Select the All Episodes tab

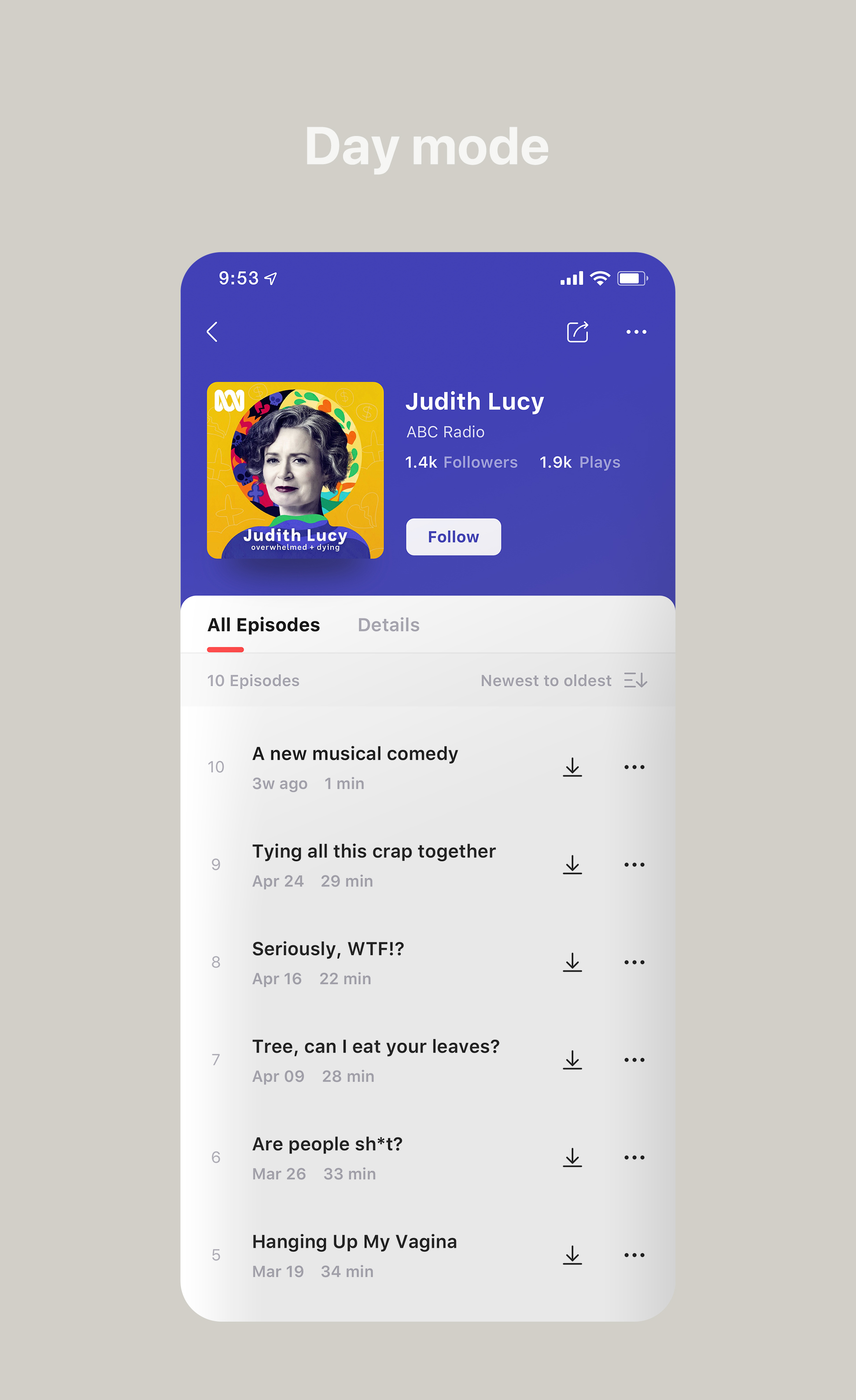click(263, 625)
